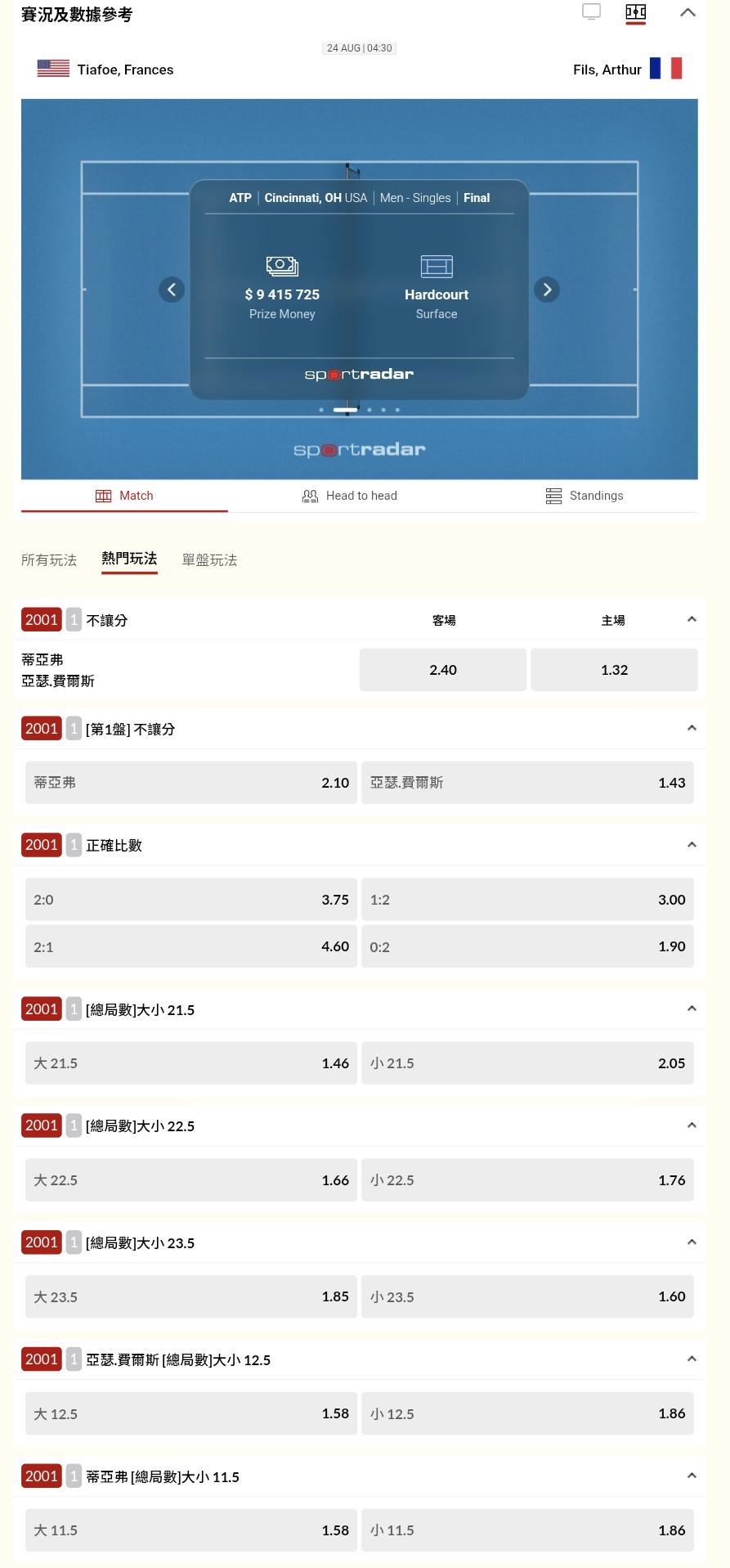This screenshot has height=1568, width=730.
Task: Switch to 所有玩法 tab
Action: pos(49,560)
